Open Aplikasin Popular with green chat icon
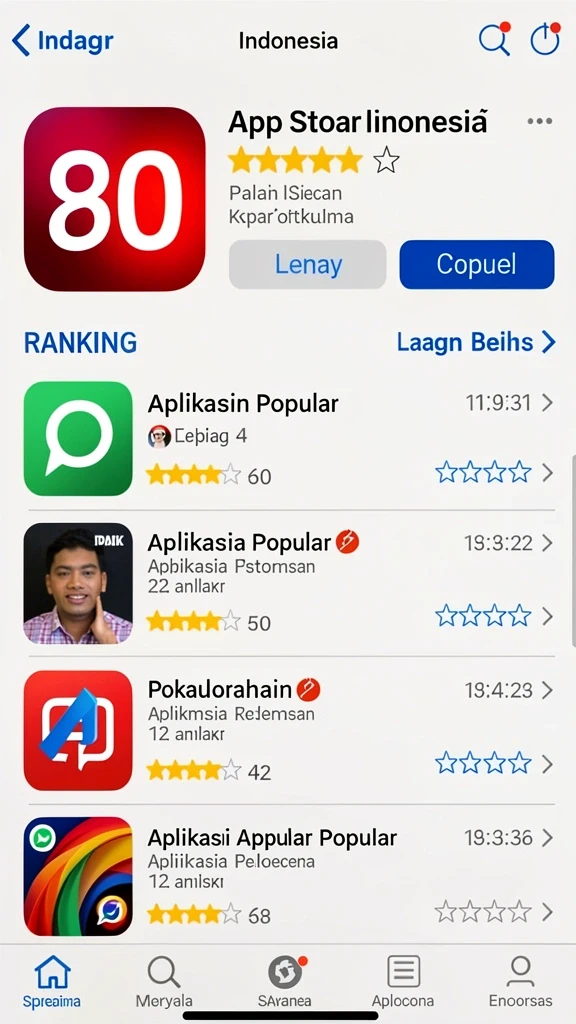The width and height of the screenshot is (576, 1024). [x=289, y=438]
